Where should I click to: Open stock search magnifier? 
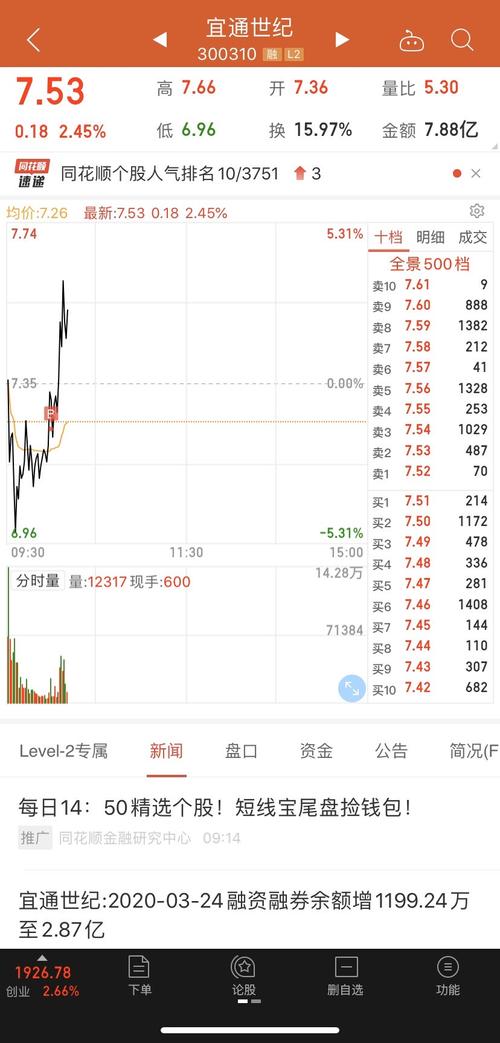(462, 40)
